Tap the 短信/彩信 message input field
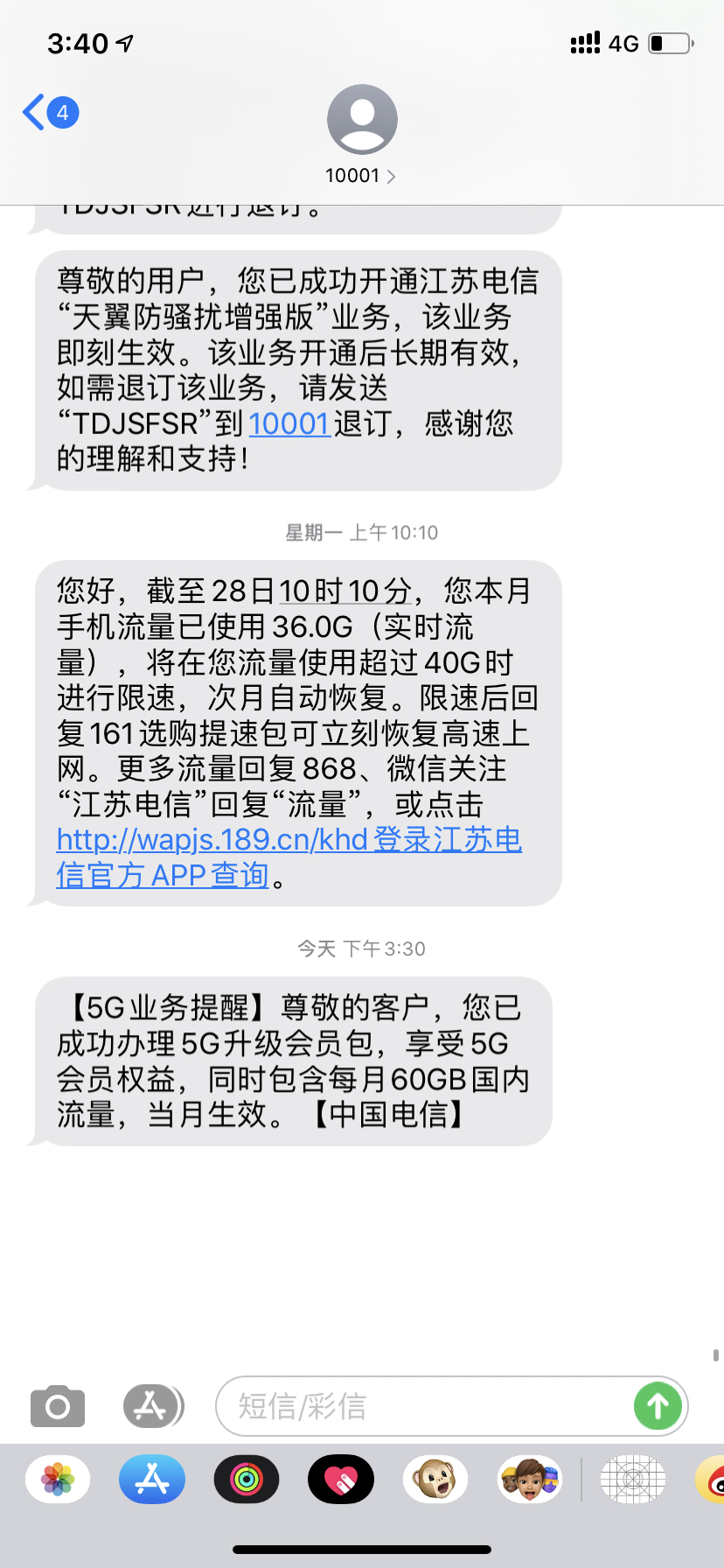 pyautogui.click(x=393, y=1406)
